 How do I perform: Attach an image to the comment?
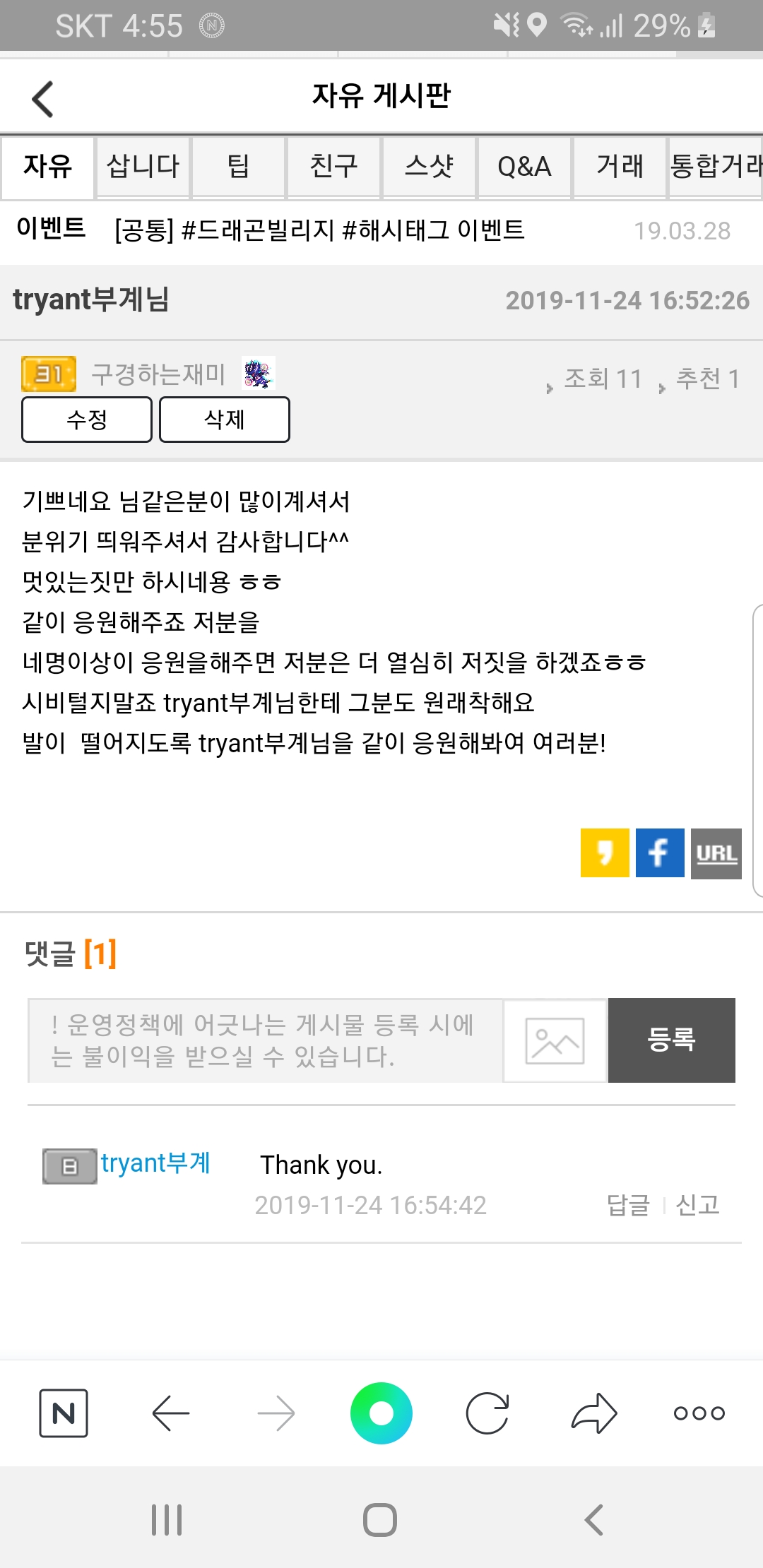coord(555,1040)
